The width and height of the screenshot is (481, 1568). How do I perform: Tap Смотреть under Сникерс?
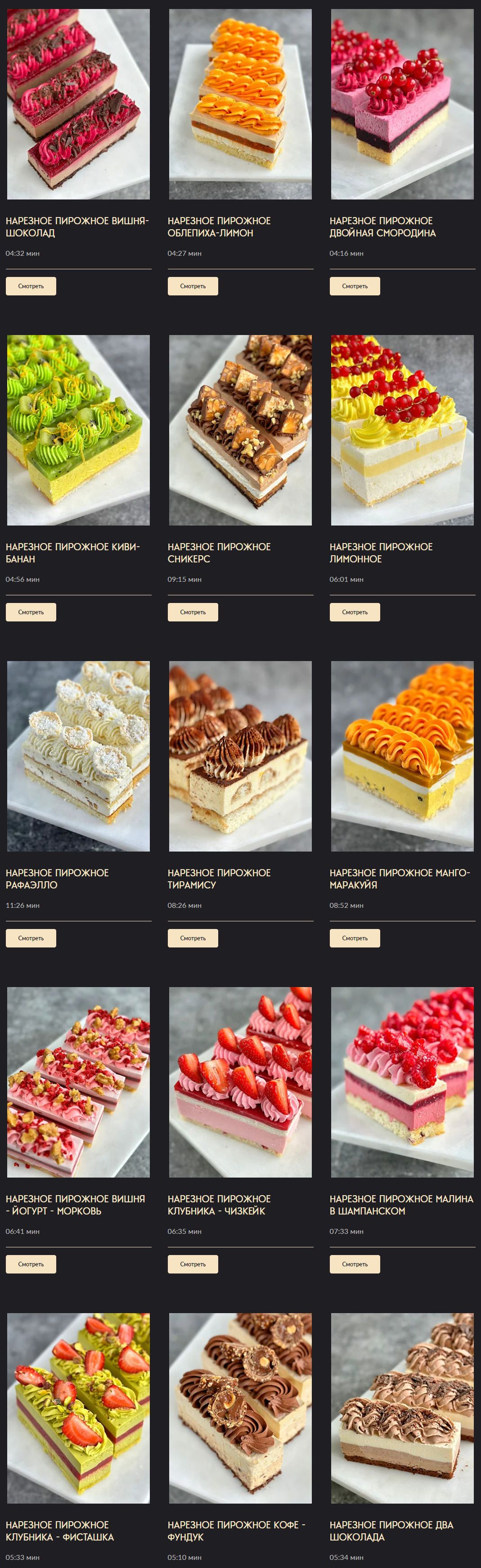pos(193,612)
